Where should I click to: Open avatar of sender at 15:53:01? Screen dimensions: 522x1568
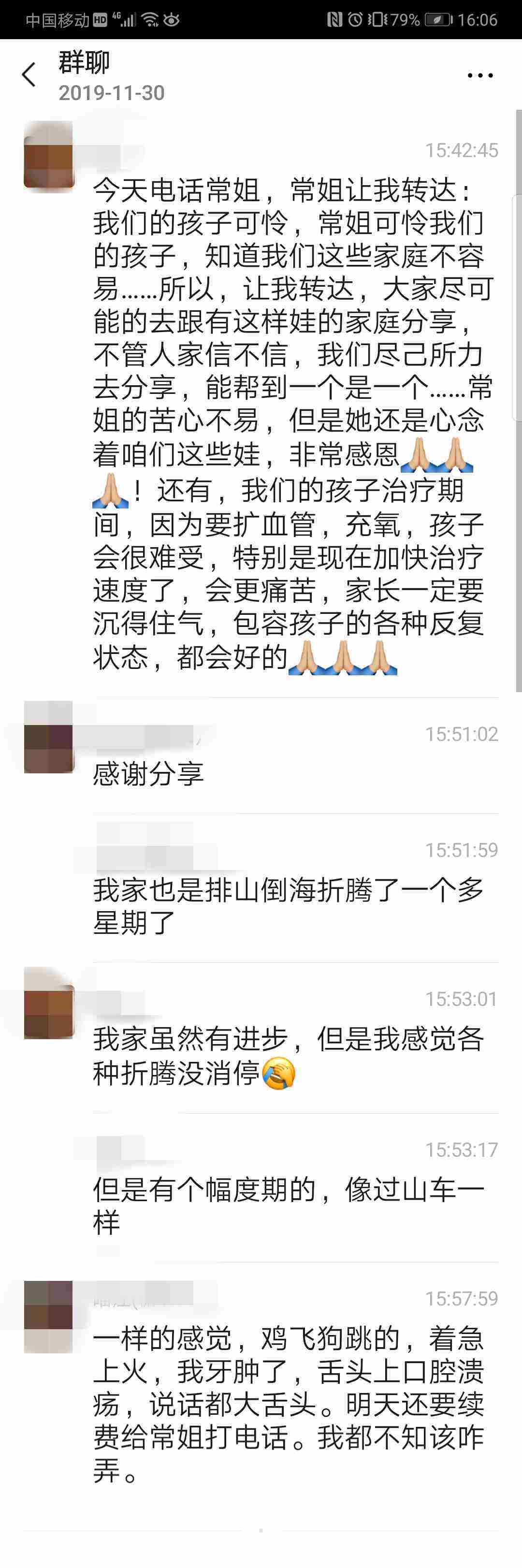tap(49, 1002)
